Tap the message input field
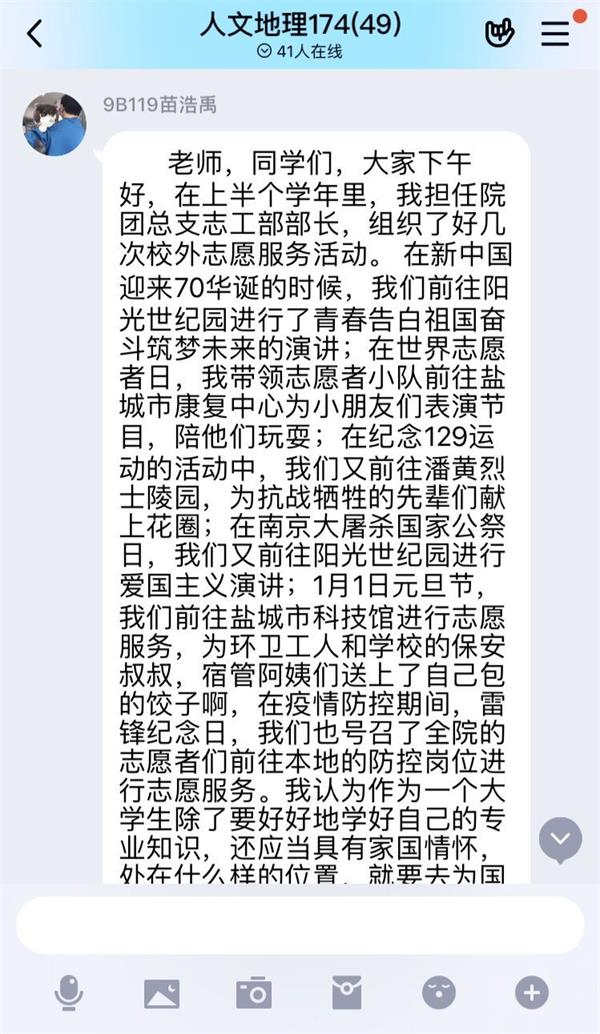The height and width of the screenshot is (1034, 600). coord(300,925)
